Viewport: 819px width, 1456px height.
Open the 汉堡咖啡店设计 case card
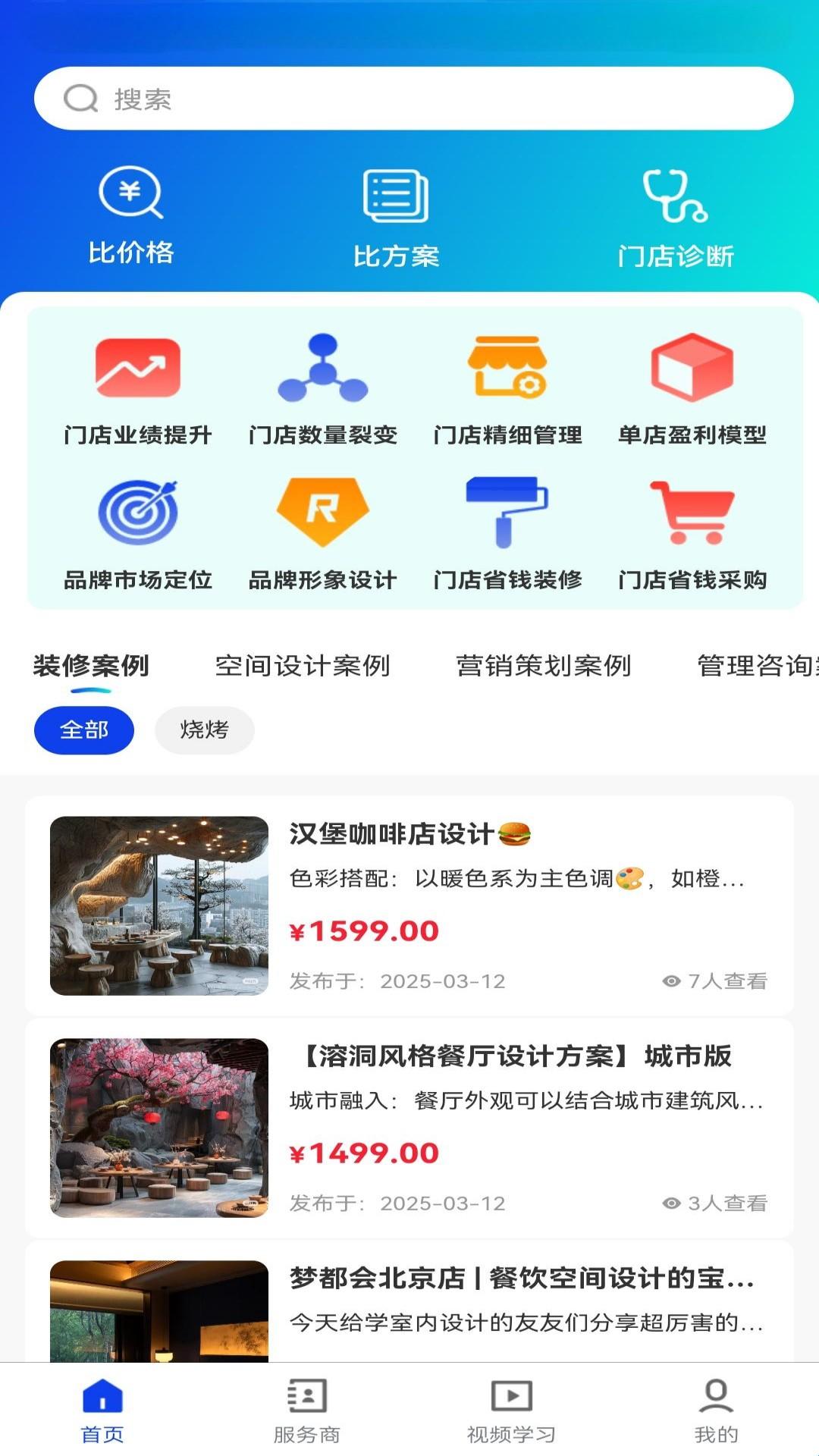[x=409, y=905]
